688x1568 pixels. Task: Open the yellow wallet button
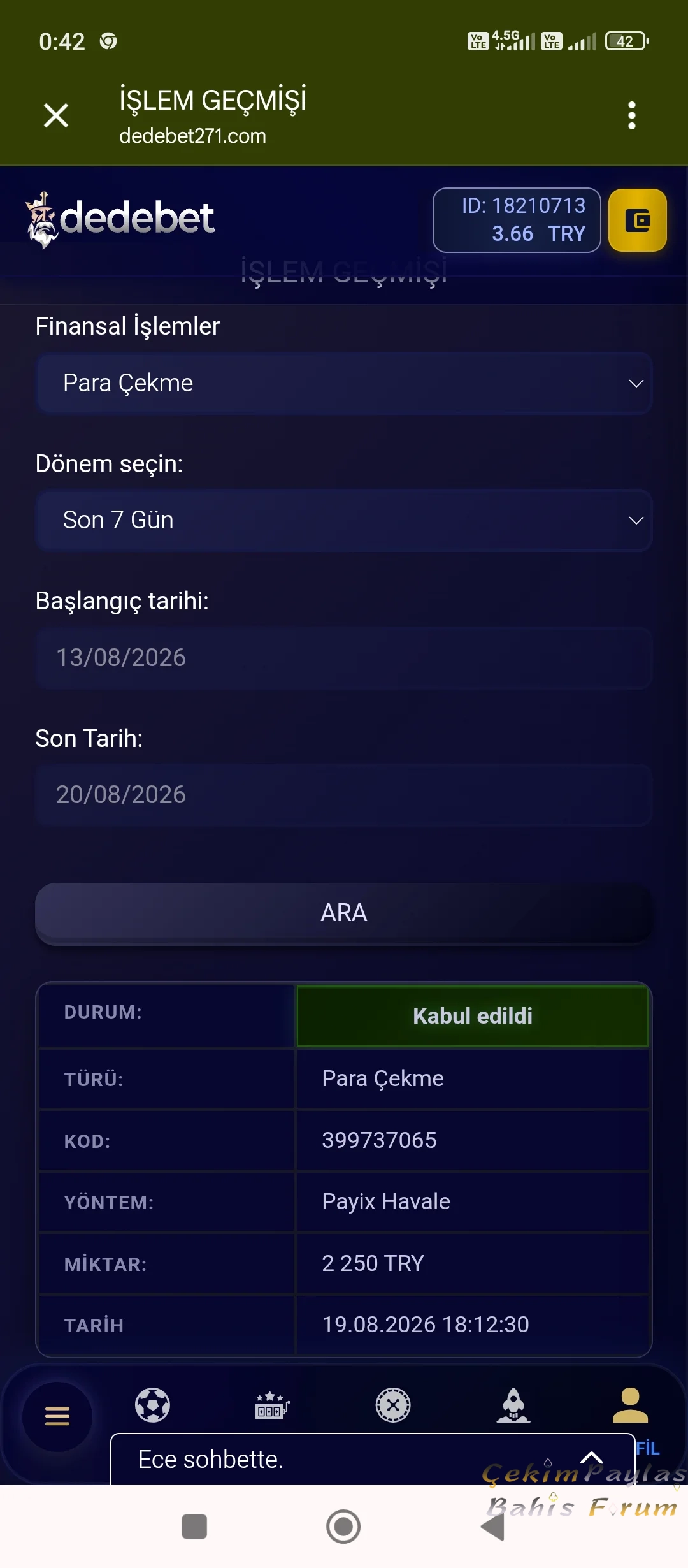click(x=638, y=221)
